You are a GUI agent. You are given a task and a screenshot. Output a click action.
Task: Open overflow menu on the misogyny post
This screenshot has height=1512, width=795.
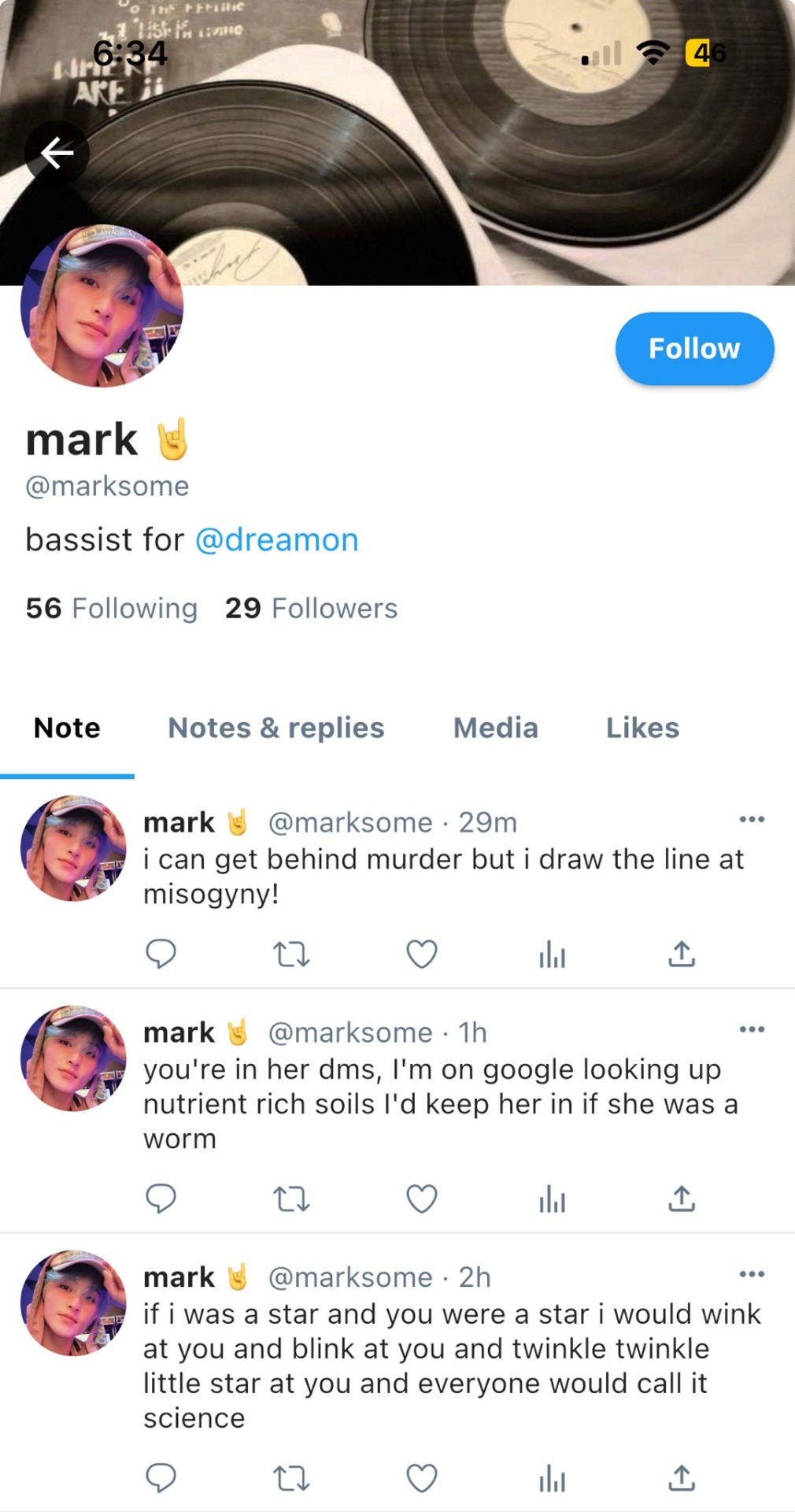click(751, 820)
